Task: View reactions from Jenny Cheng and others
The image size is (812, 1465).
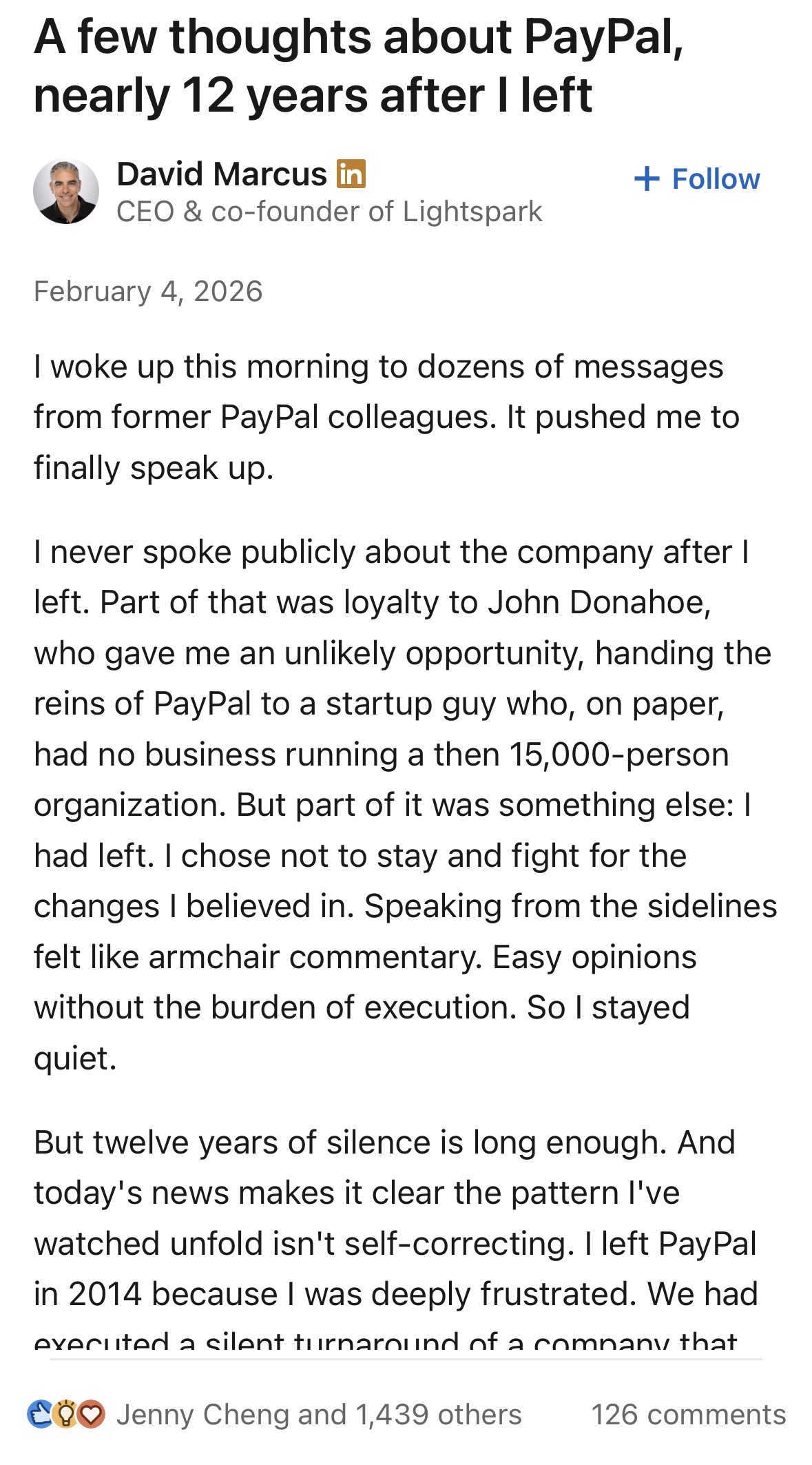Action: click(274, 1415)
